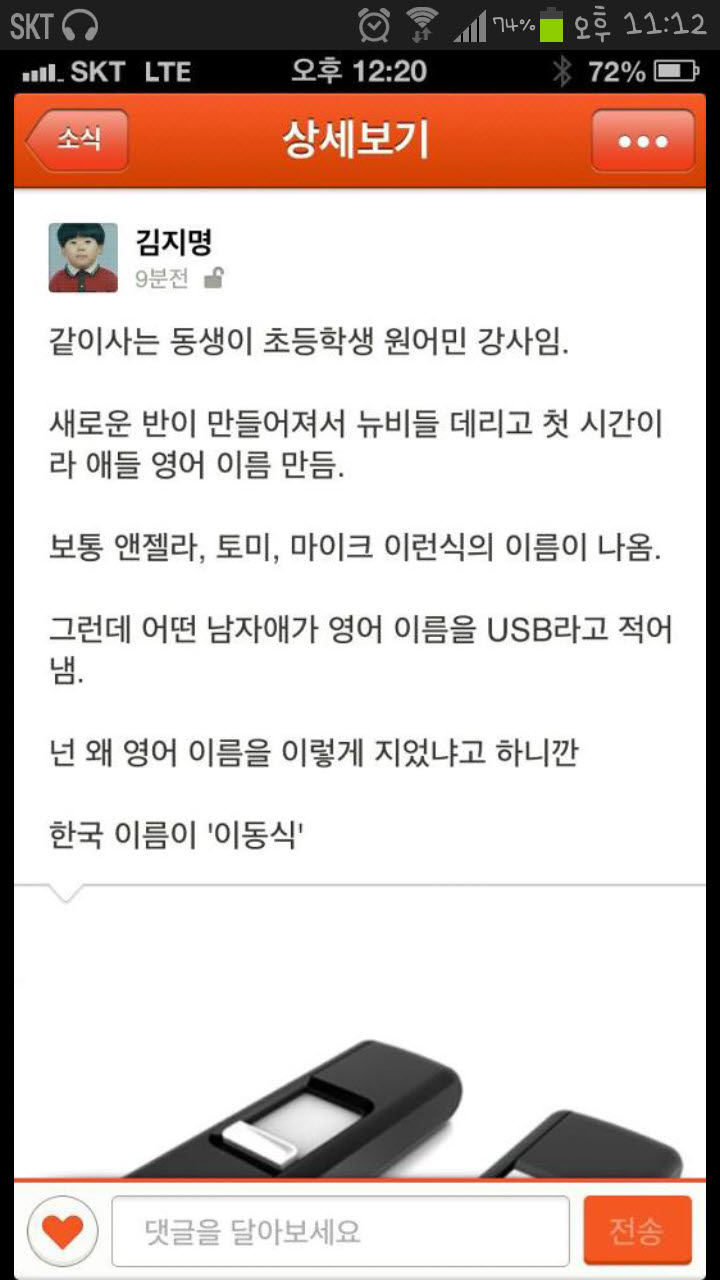Focus the 댓글을 달아보세요 comment field
Viewport: 720px width, 1280px height.
[x=340, y=1231]
